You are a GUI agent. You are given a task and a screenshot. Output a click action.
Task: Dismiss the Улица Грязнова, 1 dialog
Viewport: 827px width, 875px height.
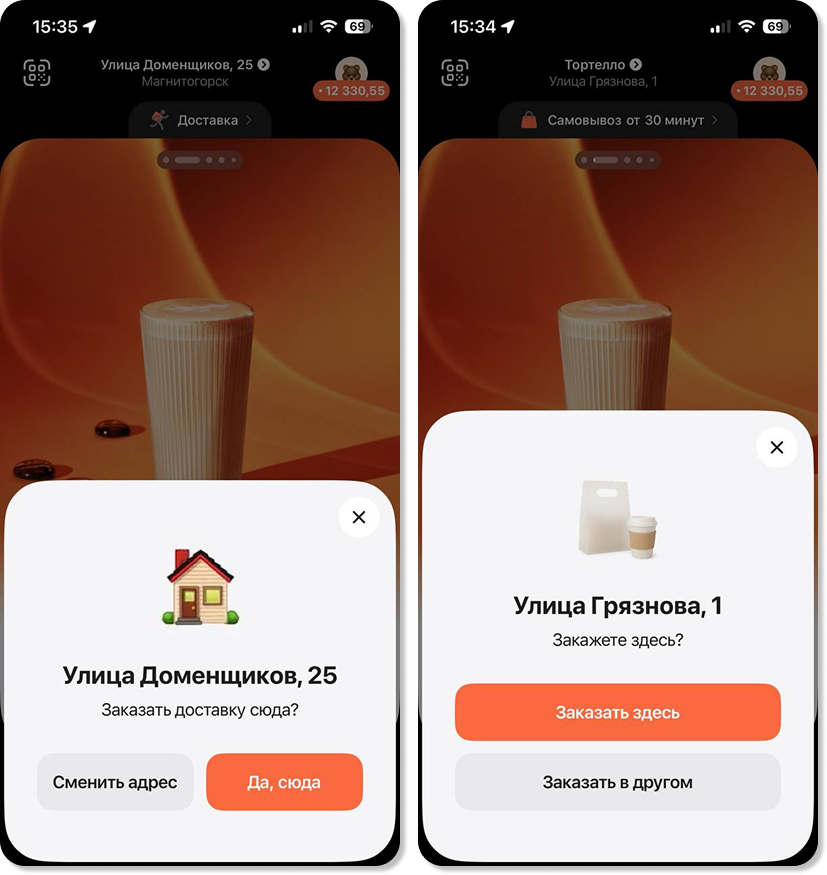[776, 447]
